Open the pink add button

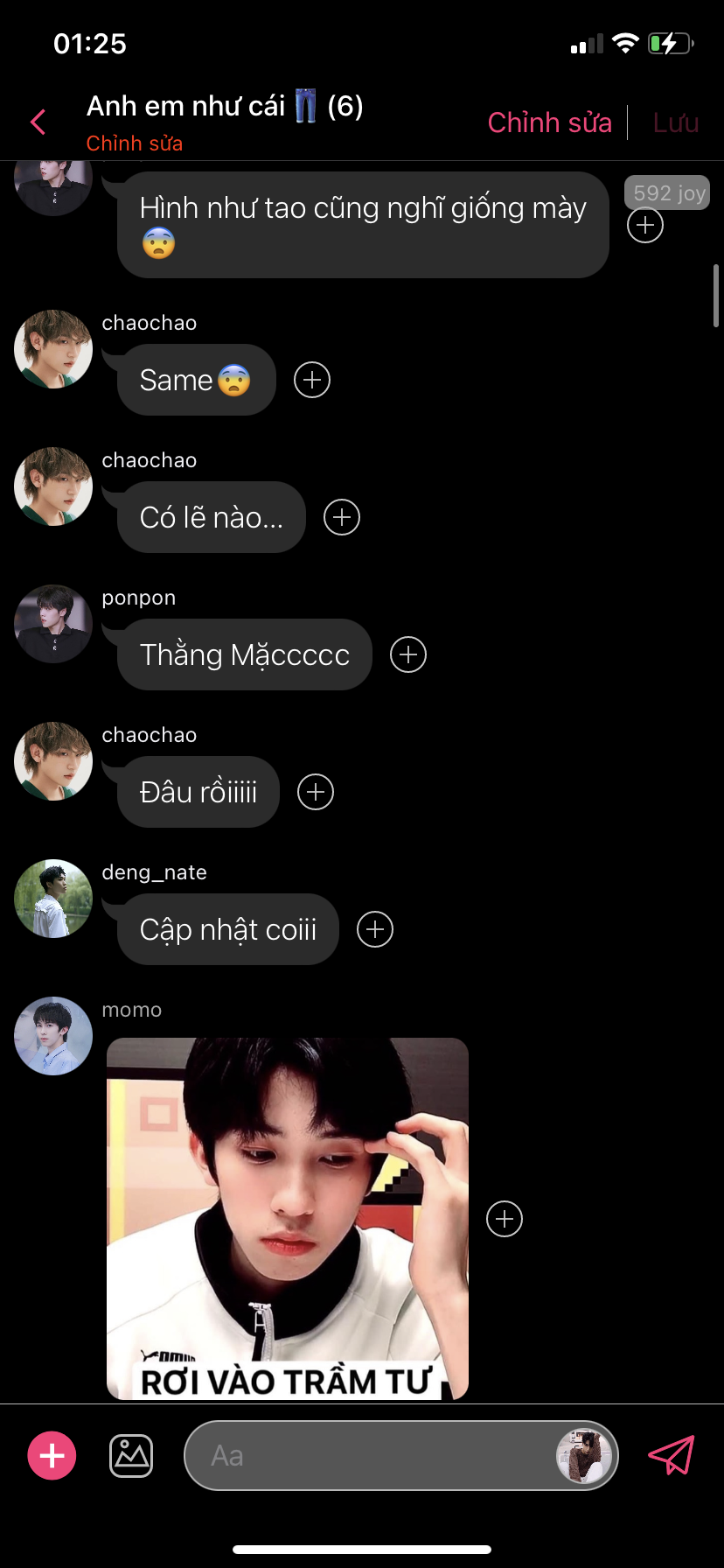52,1456
